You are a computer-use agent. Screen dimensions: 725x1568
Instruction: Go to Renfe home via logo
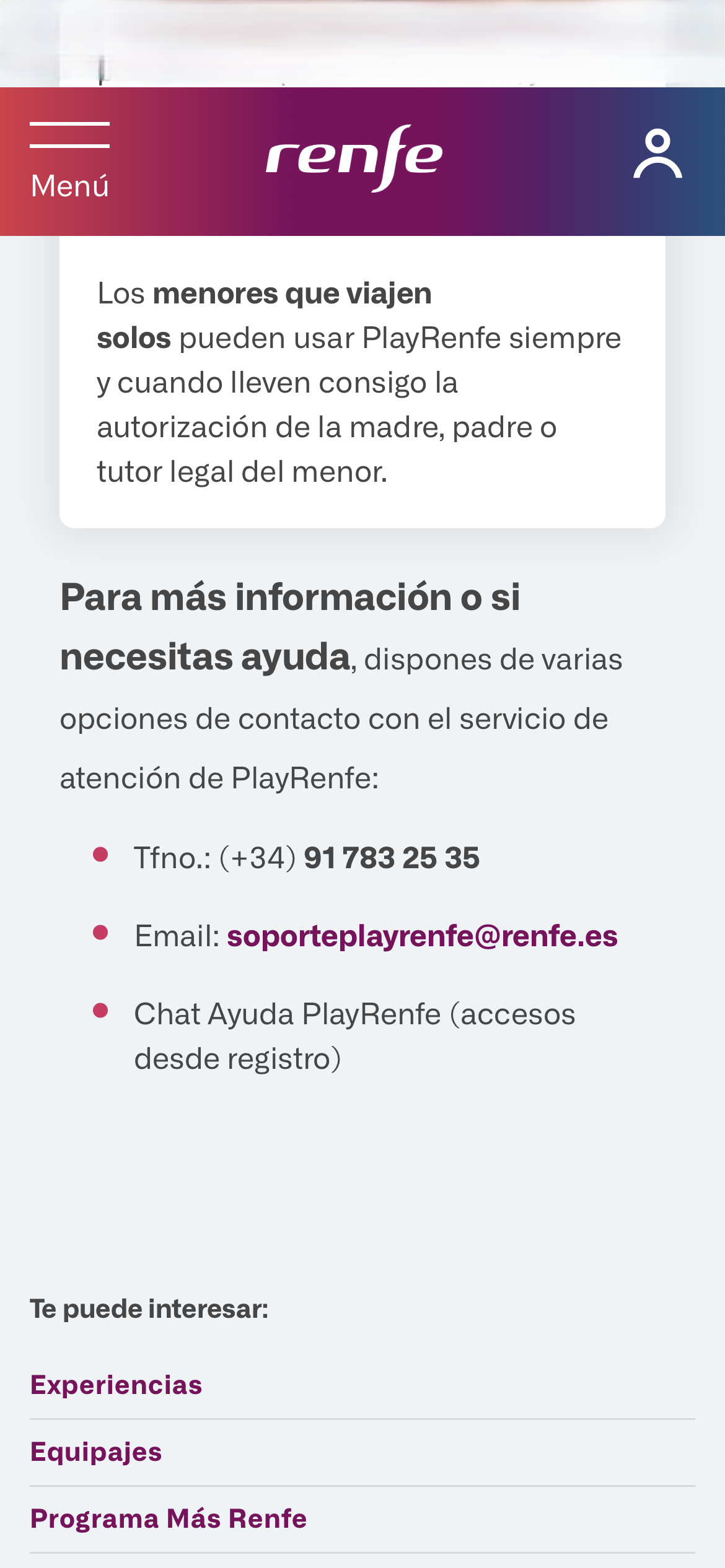pyautogui.click(x=354, y=159)
